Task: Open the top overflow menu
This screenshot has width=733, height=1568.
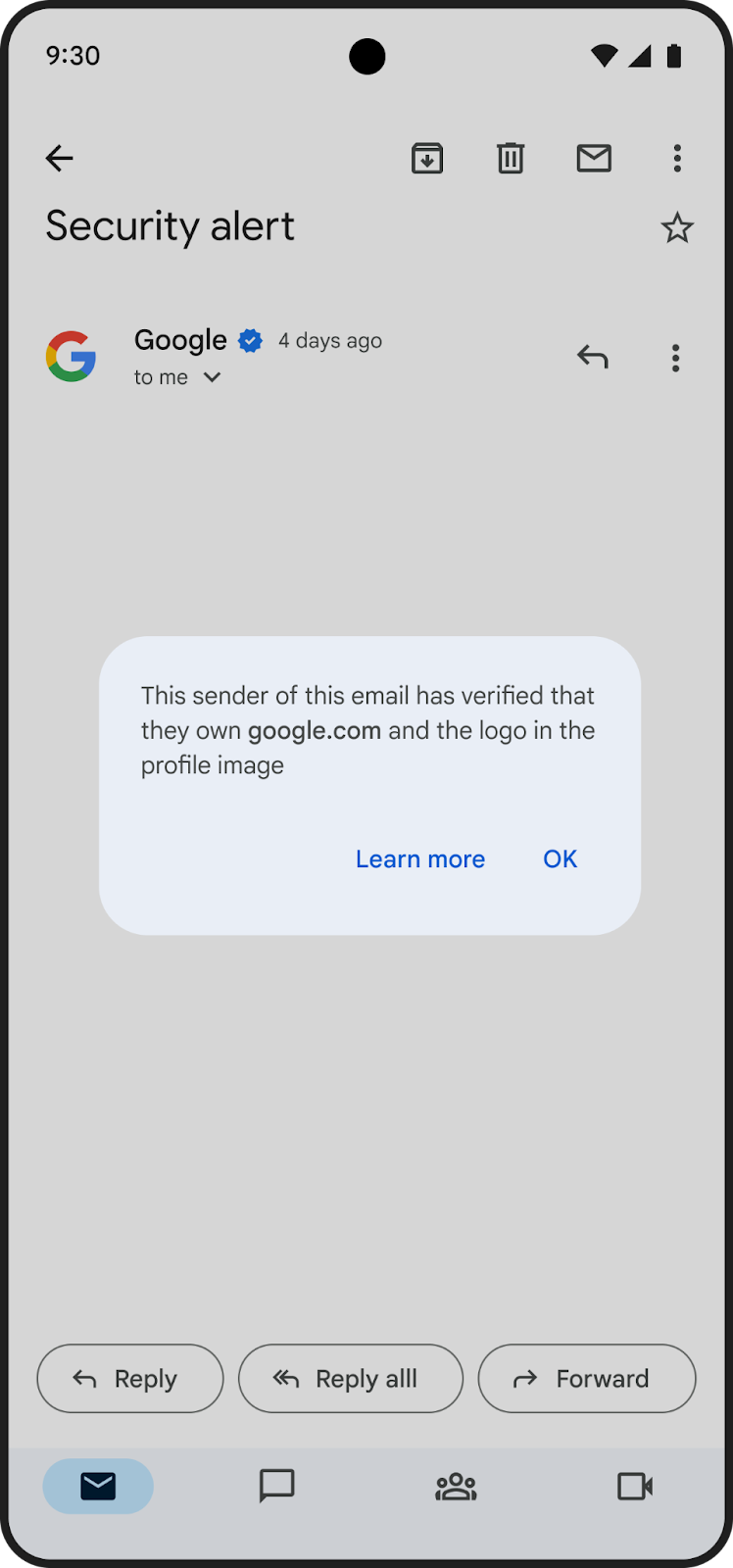Action: pos(677,158)
